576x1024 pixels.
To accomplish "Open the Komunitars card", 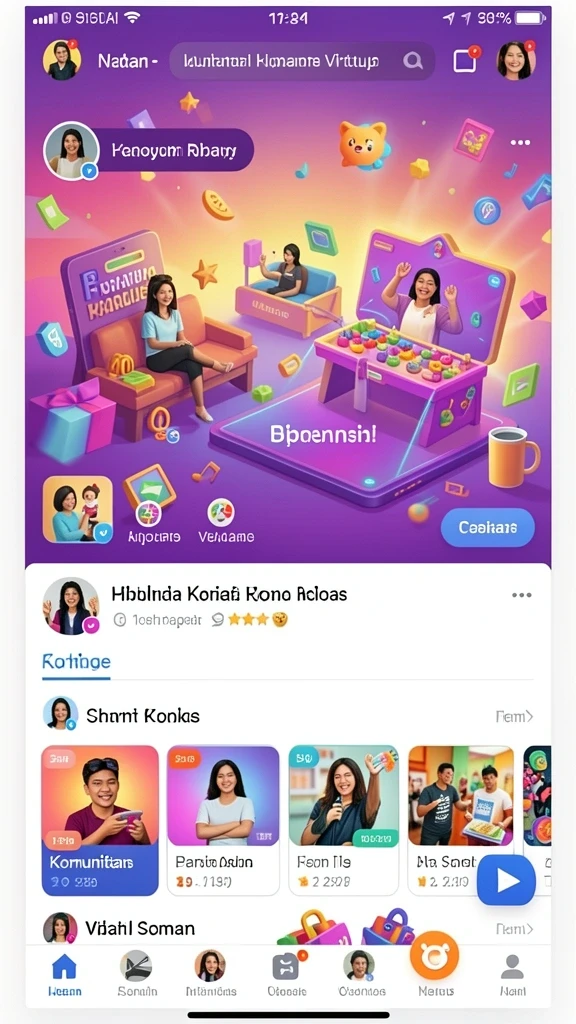I will pos(100,820).
